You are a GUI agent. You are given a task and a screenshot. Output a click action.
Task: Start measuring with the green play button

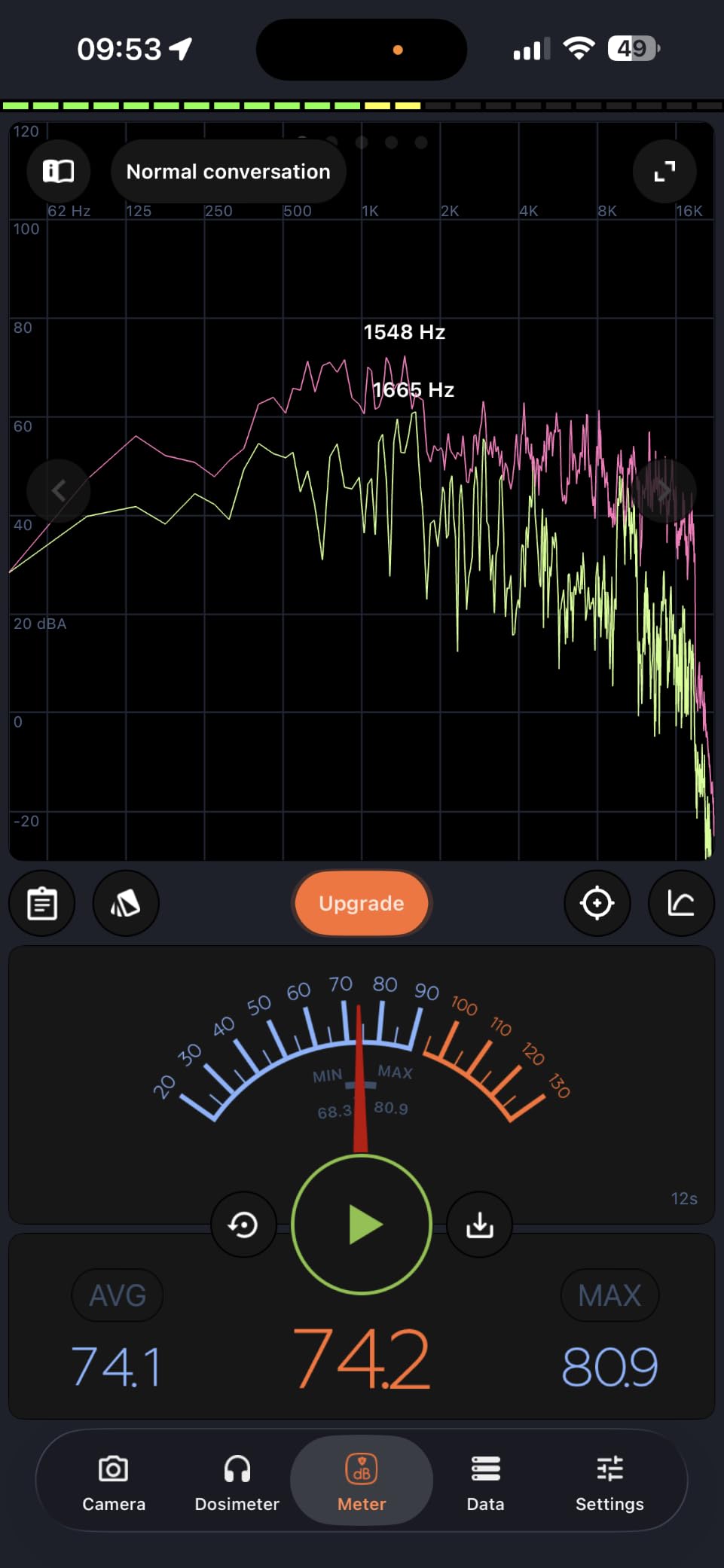362,1225
